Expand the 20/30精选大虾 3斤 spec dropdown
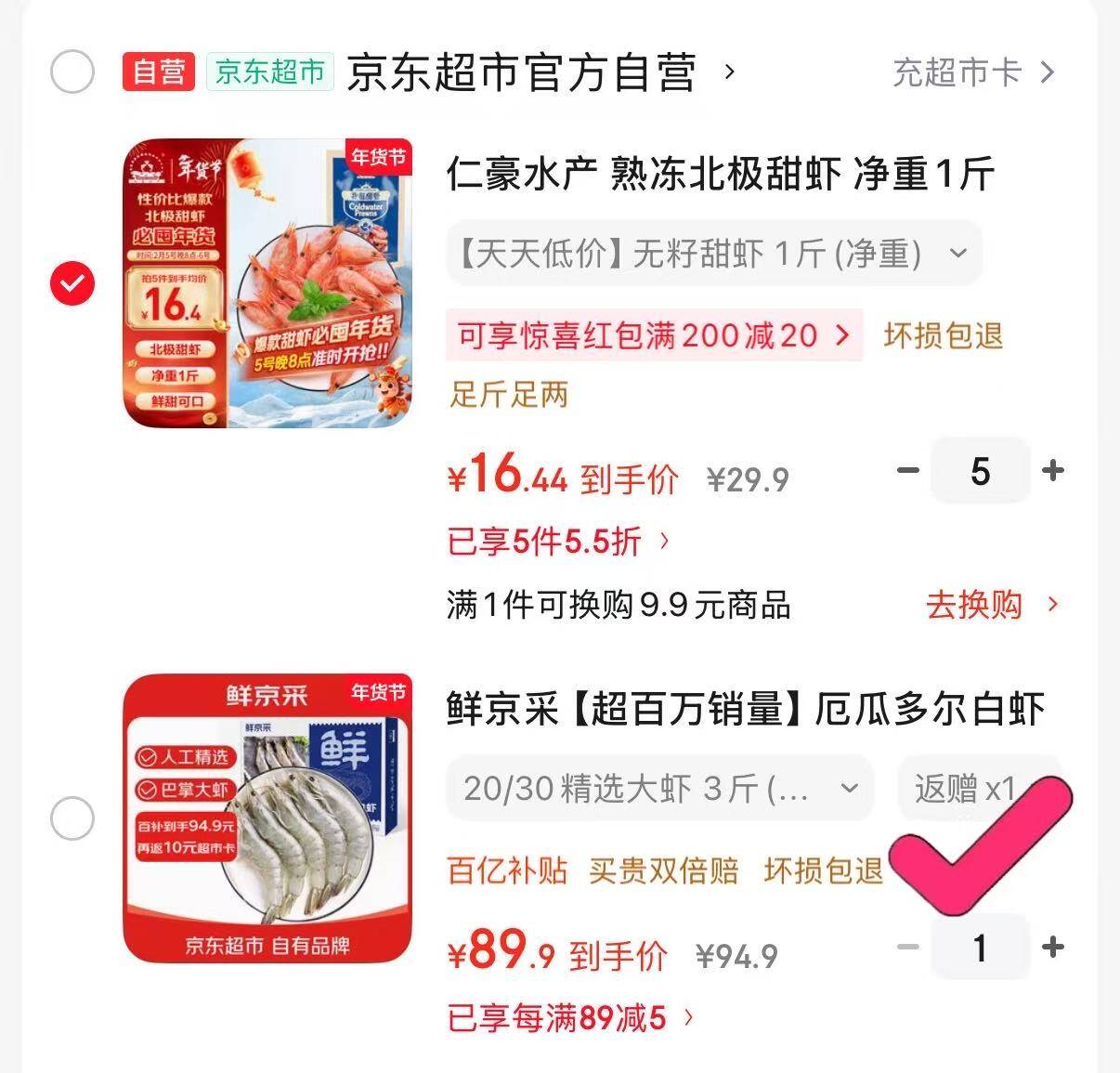This screenshot has height=1073, width=1120. click(659, 789)
